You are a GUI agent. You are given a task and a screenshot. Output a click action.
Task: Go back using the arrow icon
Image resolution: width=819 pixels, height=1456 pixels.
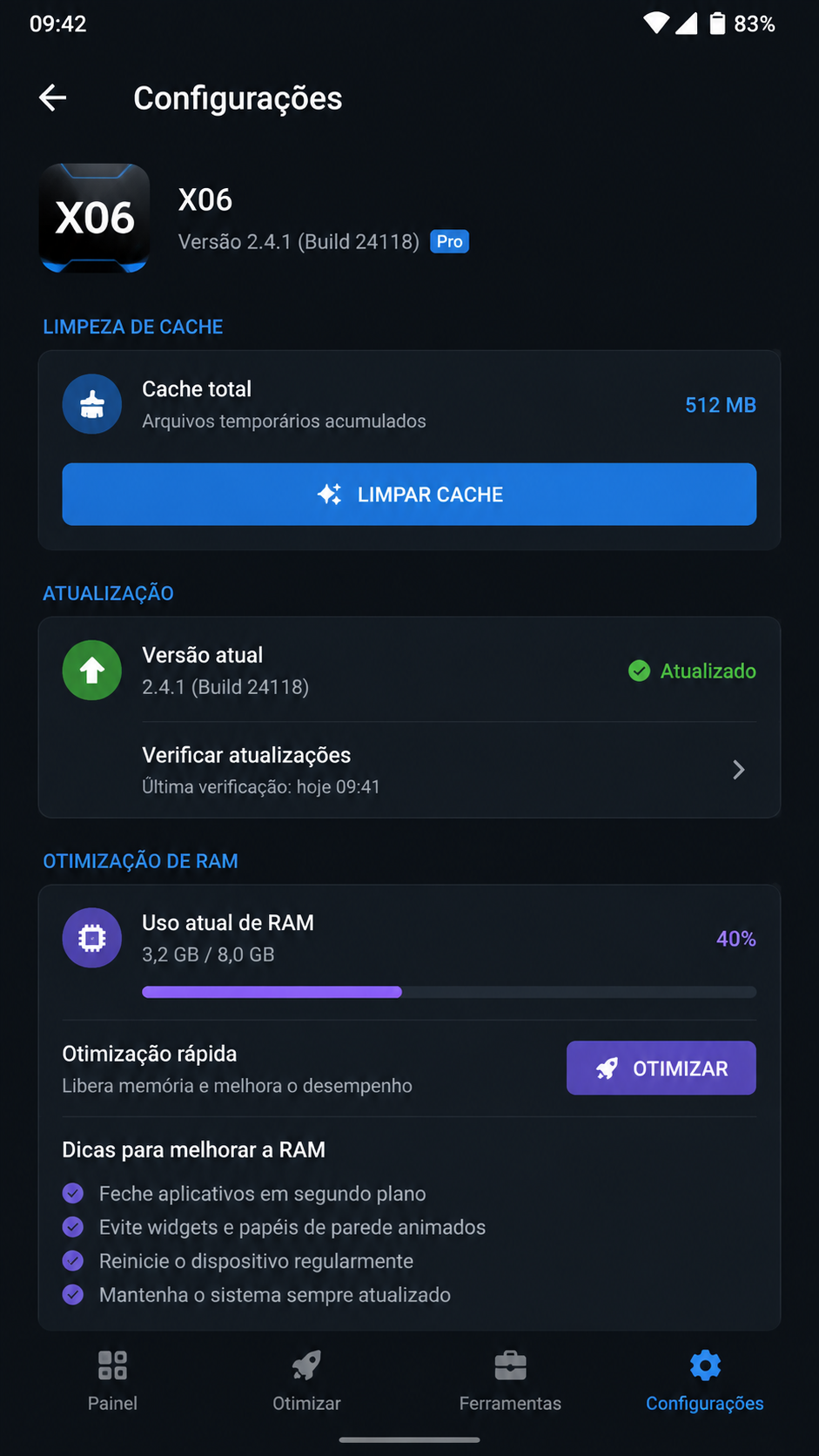(x=53, y=98)
